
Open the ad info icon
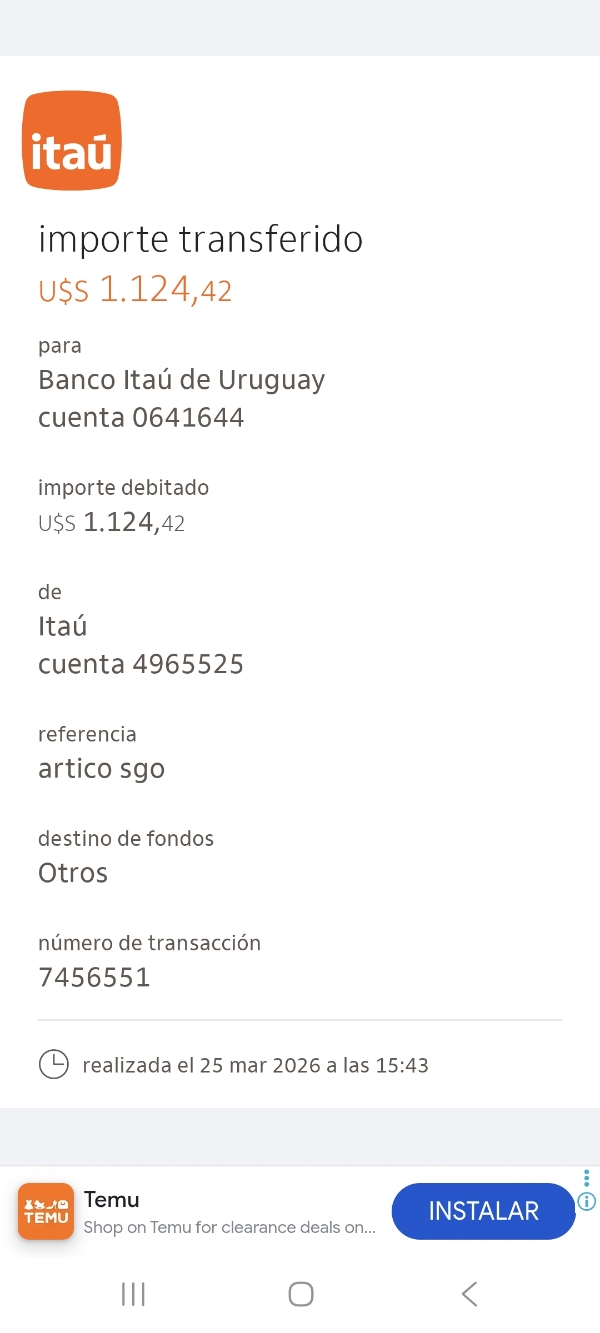[x=587, y=1201]
